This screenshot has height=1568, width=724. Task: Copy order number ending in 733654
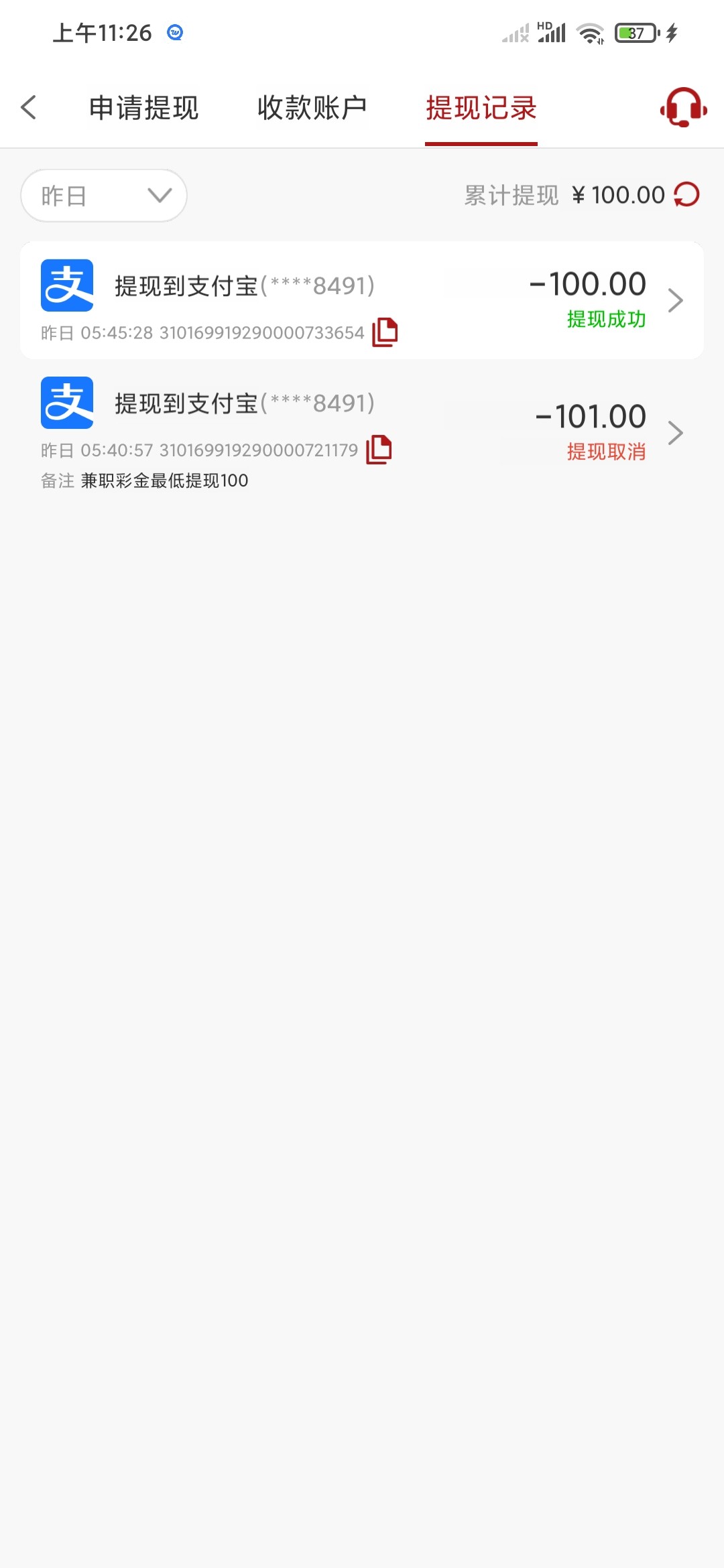(385, 332)
